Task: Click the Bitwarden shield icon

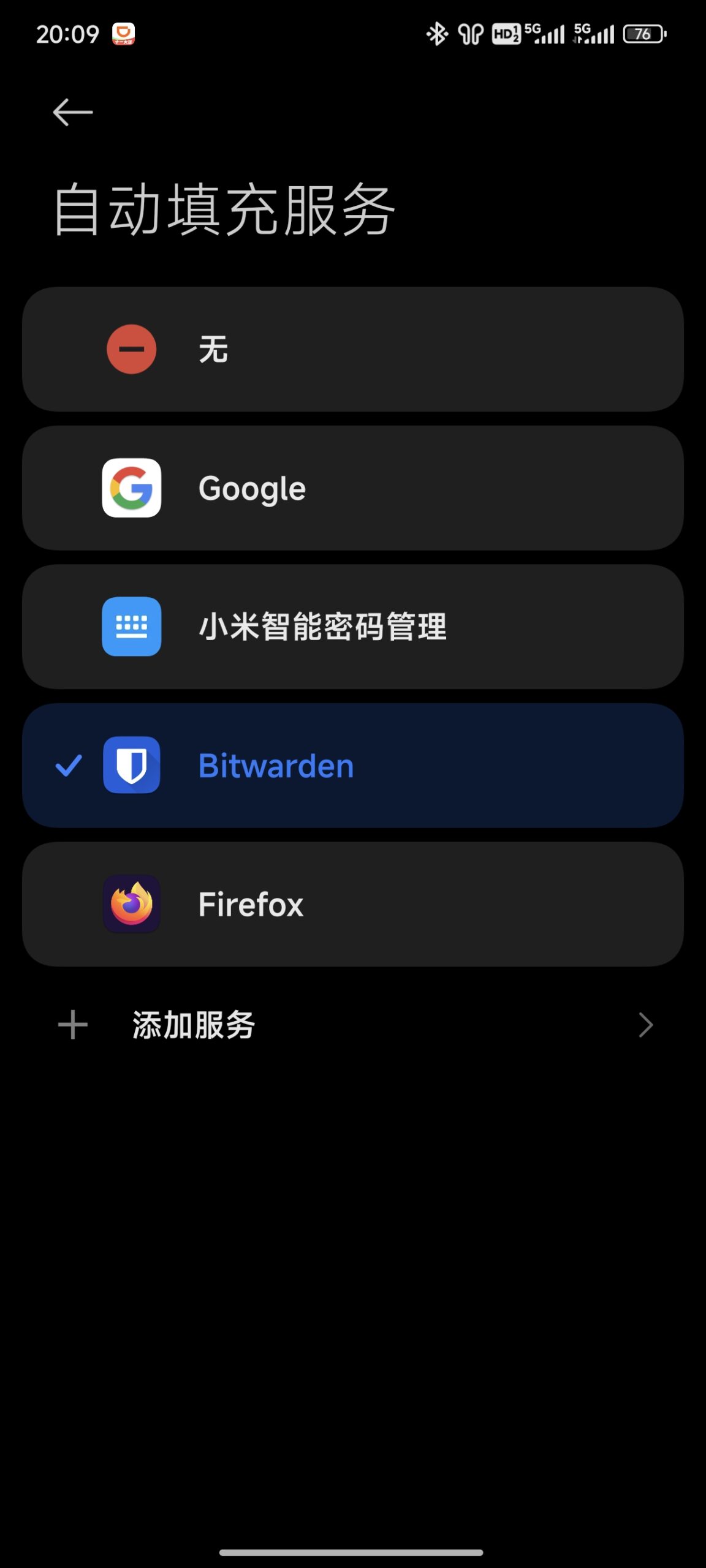Action: (x=132, y=765)
